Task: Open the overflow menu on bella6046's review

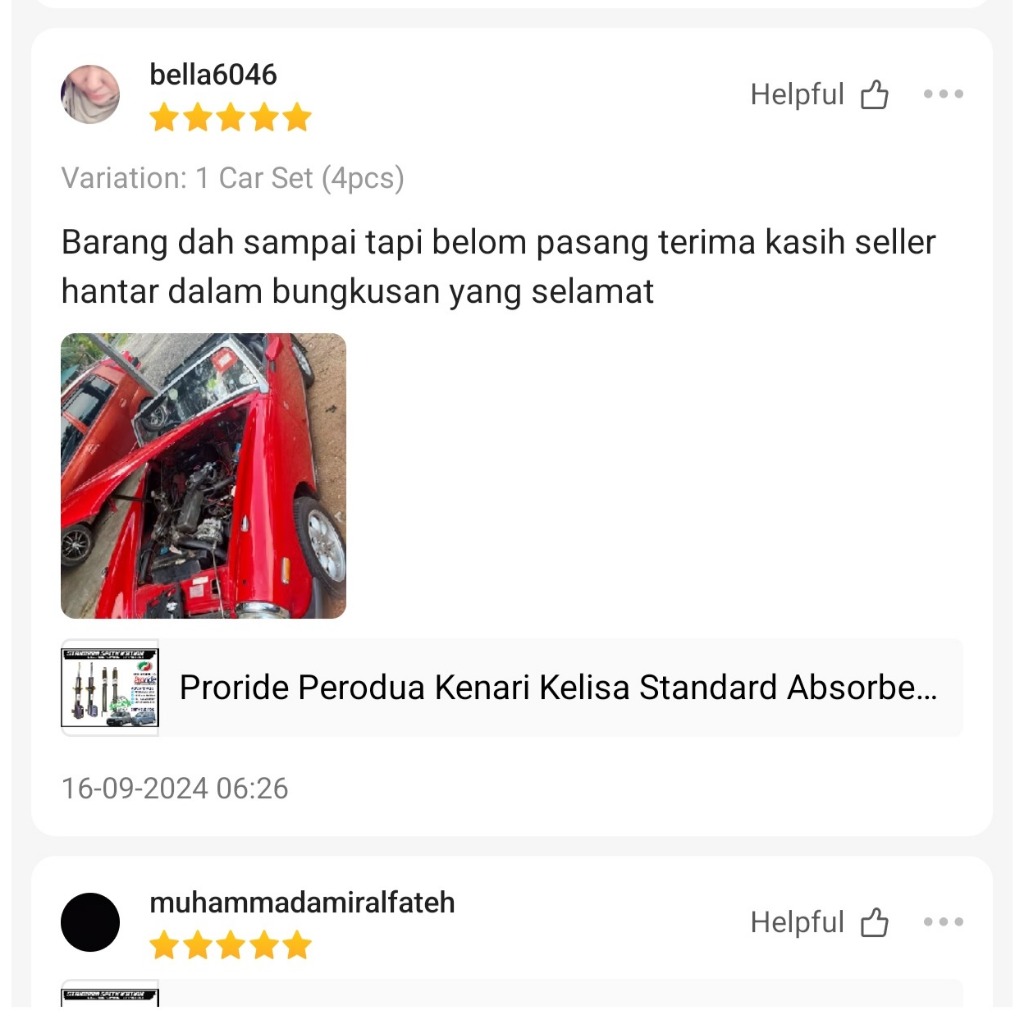Action: point(943,94)
